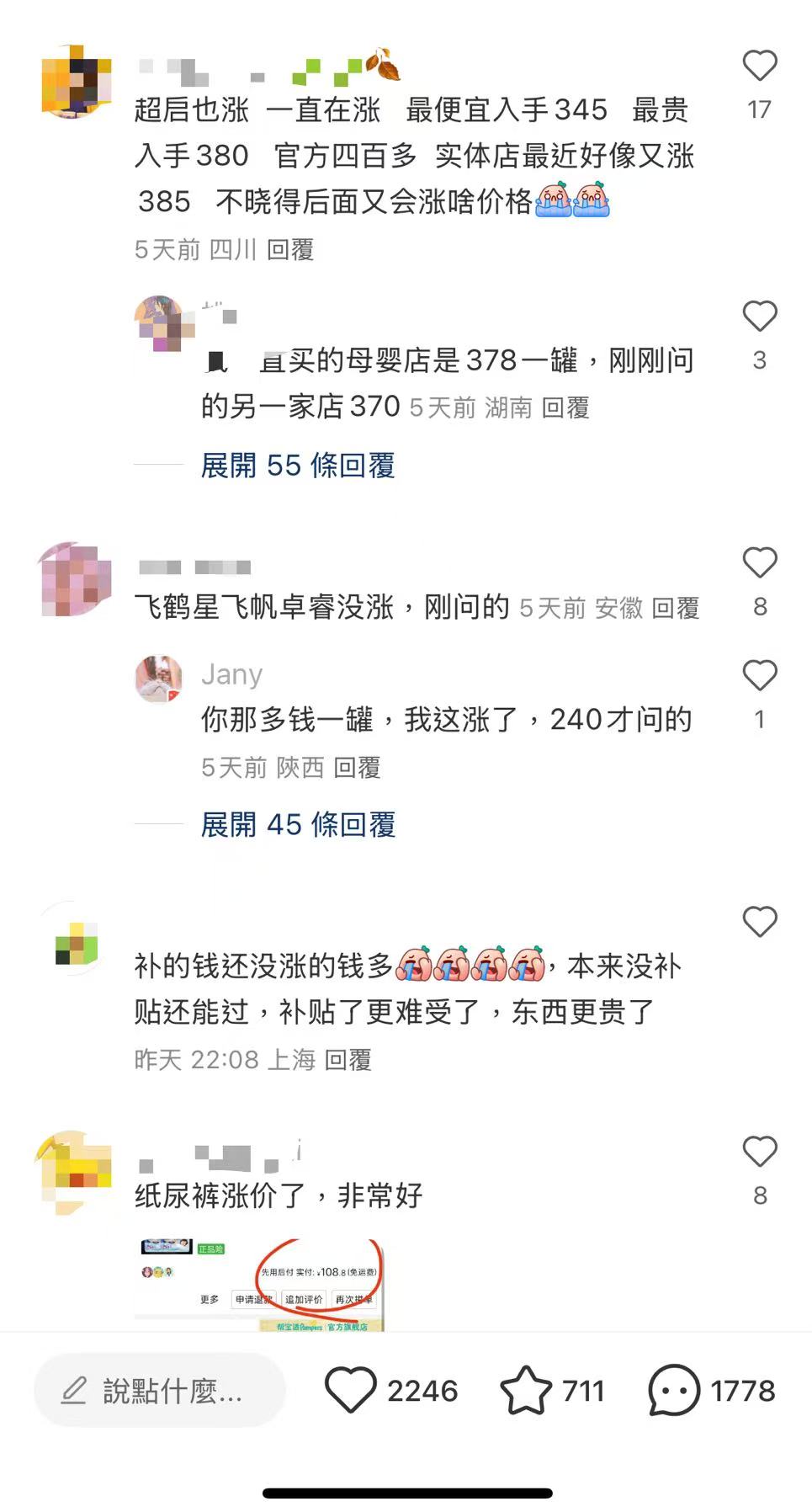The image size is (812, 1512).
Task: Like the comment 纸尿裤涨价了，非常好
Action: click(759, 1152)
